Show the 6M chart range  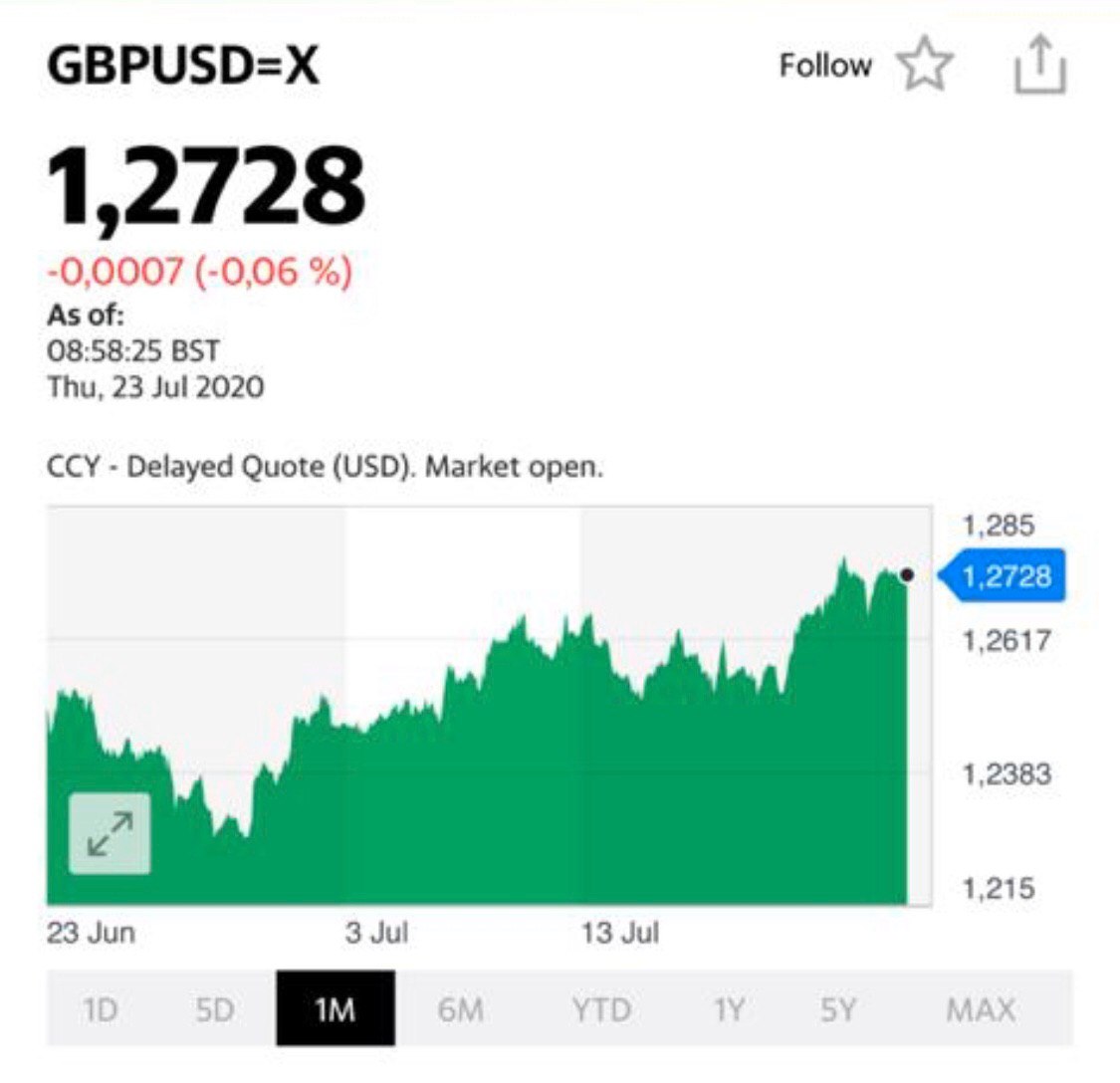tap(459, 1009)
